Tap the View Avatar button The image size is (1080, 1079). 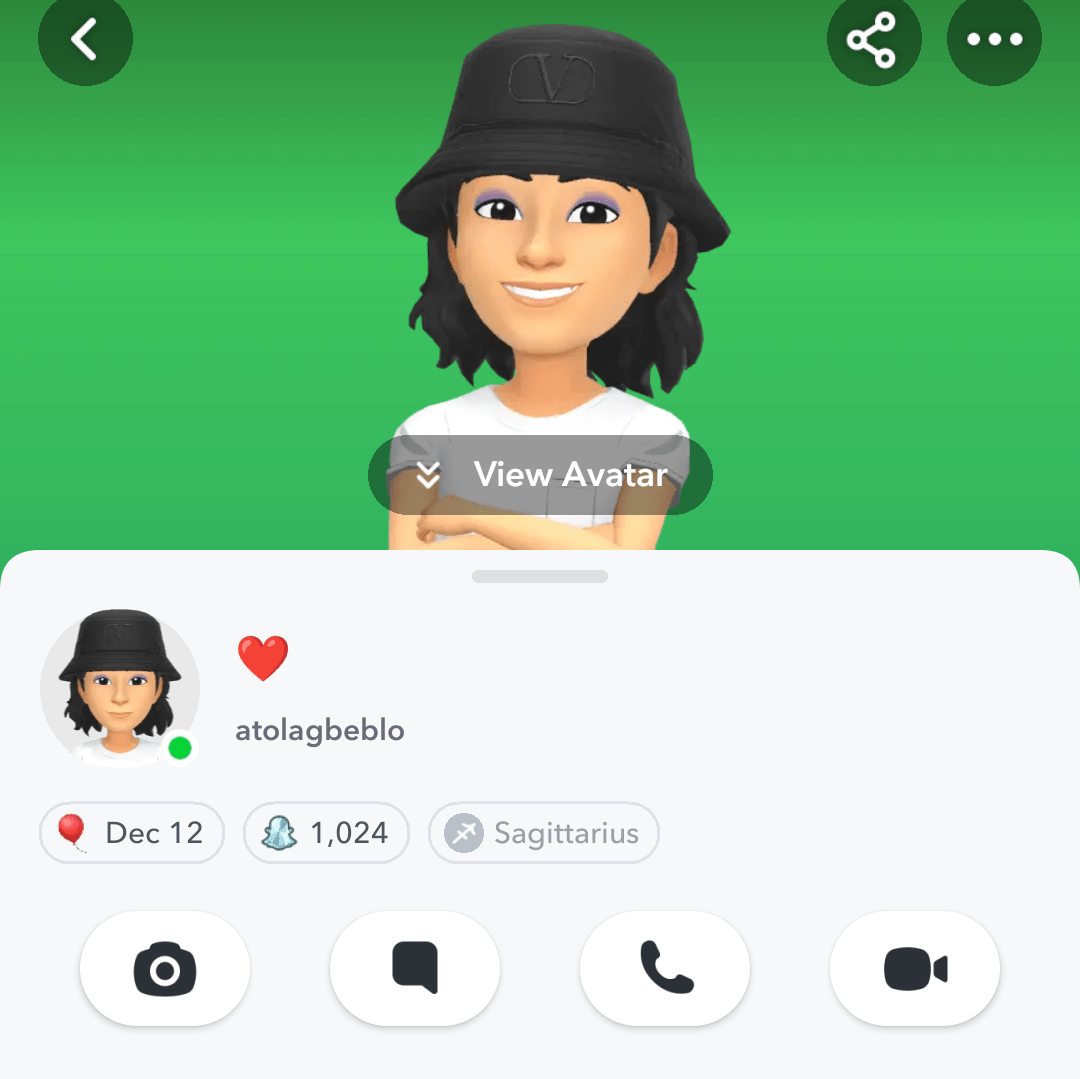click(x=540, y=475)
